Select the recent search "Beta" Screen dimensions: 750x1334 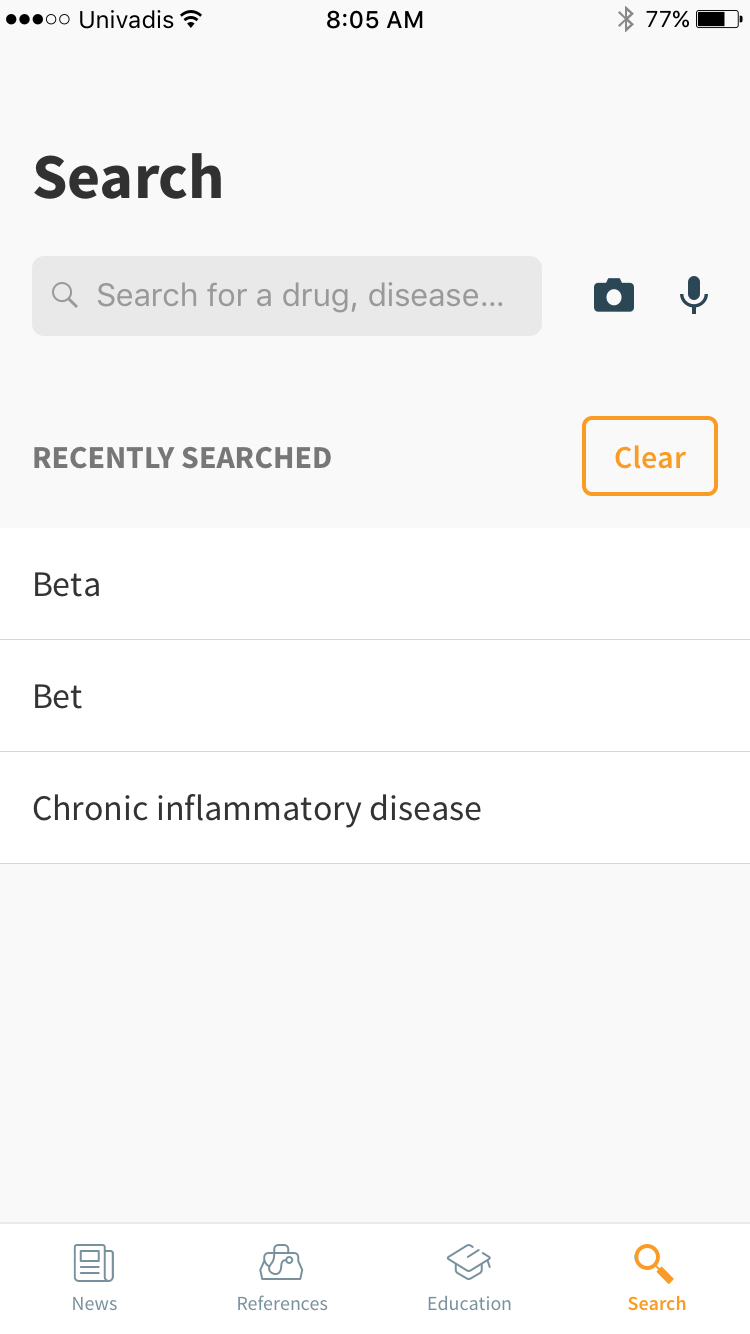375,584
